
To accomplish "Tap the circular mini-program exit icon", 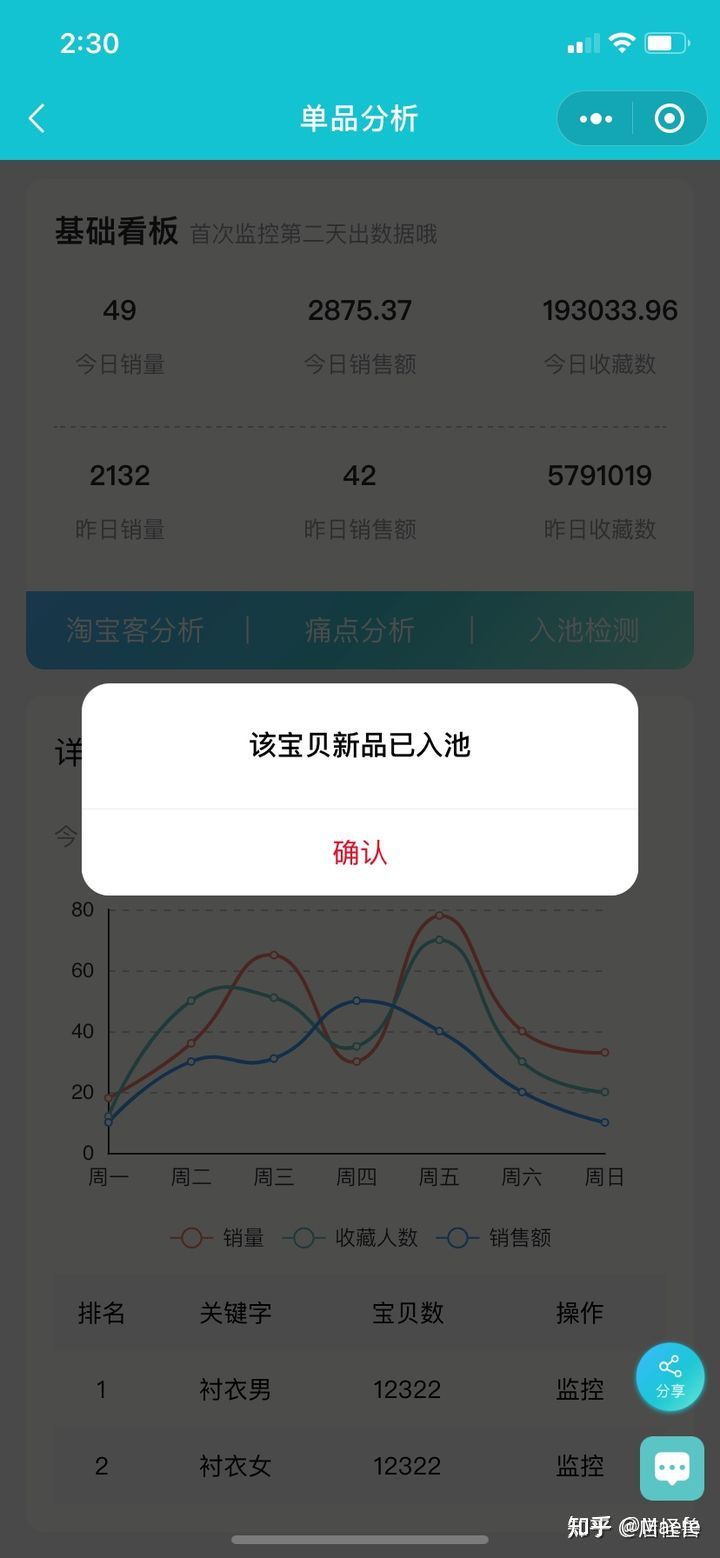I will point(669,118).
